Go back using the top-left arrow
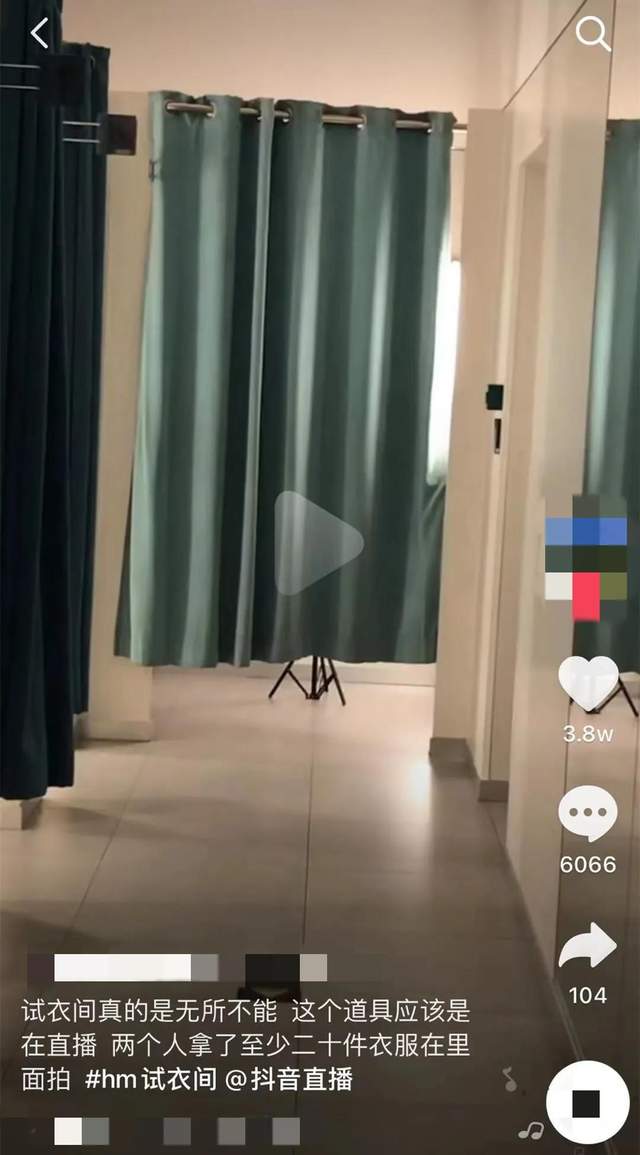 (39, 34)
